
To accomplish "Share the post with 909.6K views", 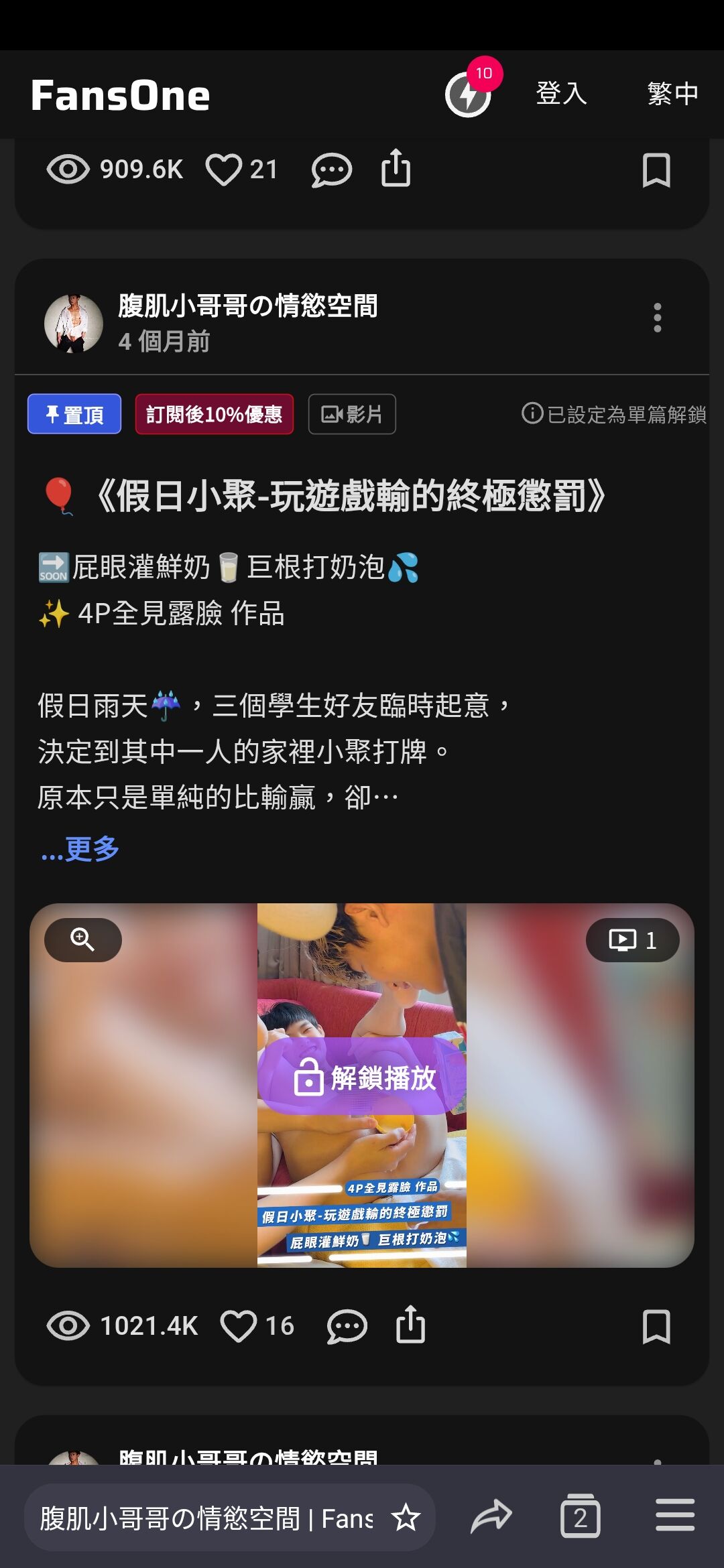I will [x=396, y=168].
